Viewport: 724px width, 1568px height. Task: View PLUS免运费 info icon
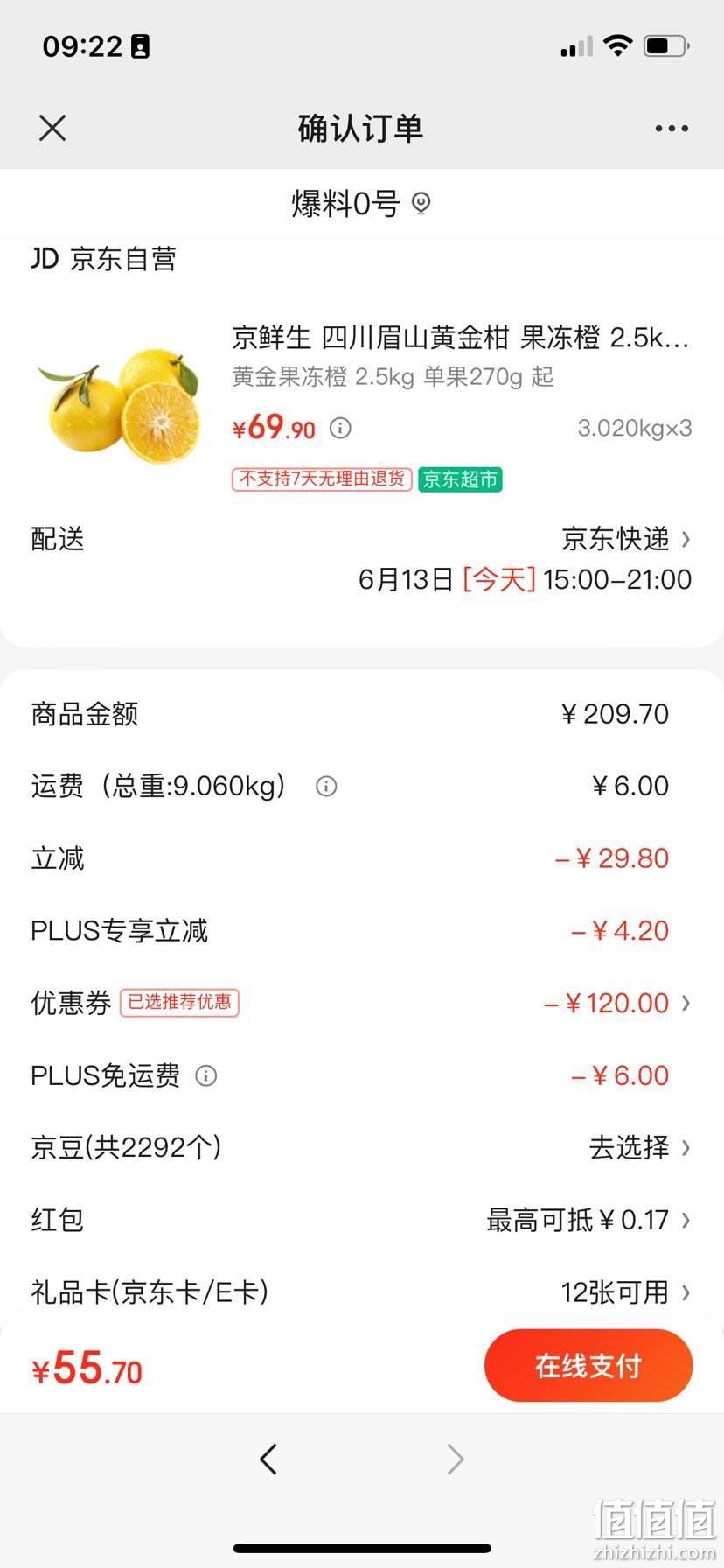point(206,1075)
